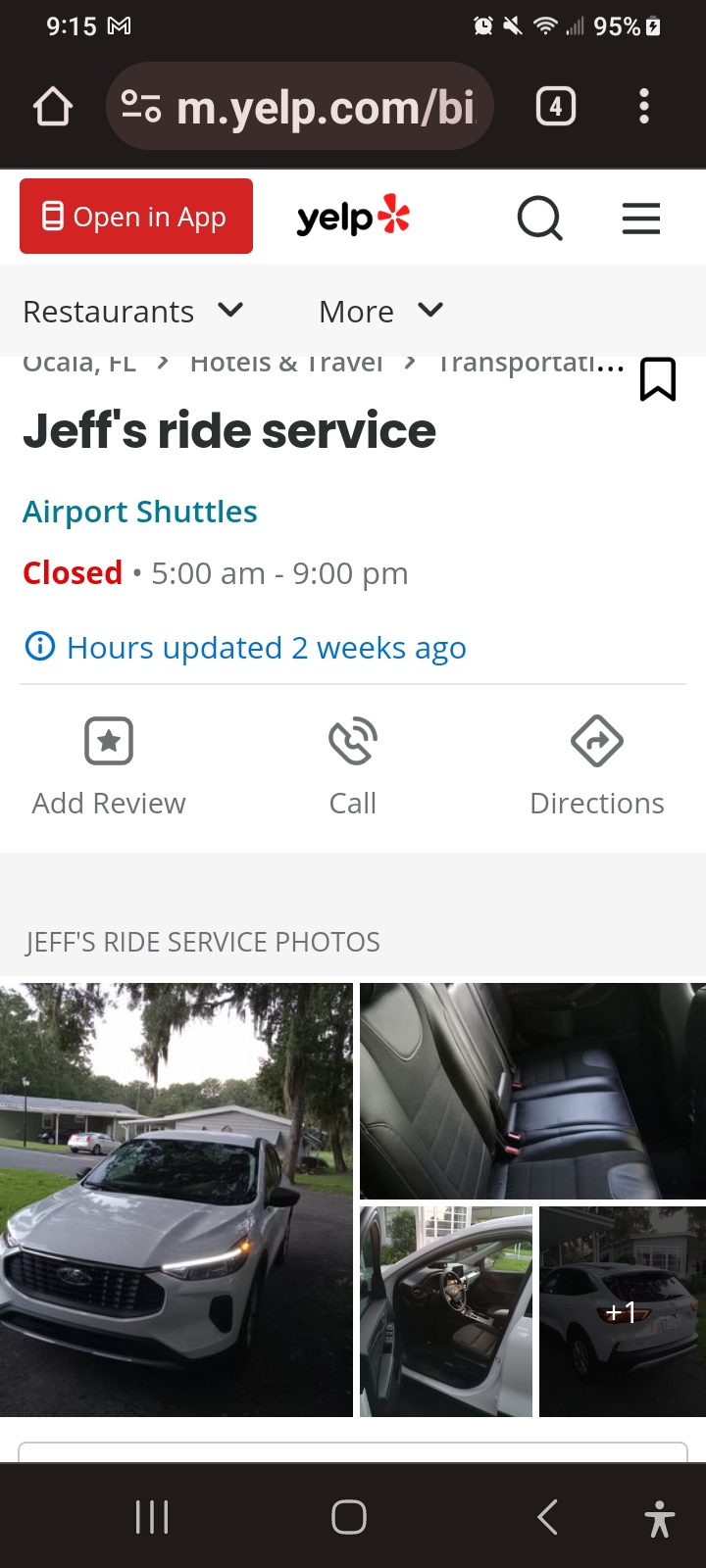The image size is (706, 1568).
Task: Open the browser overflow menu
Action: [x=644, y=106]
